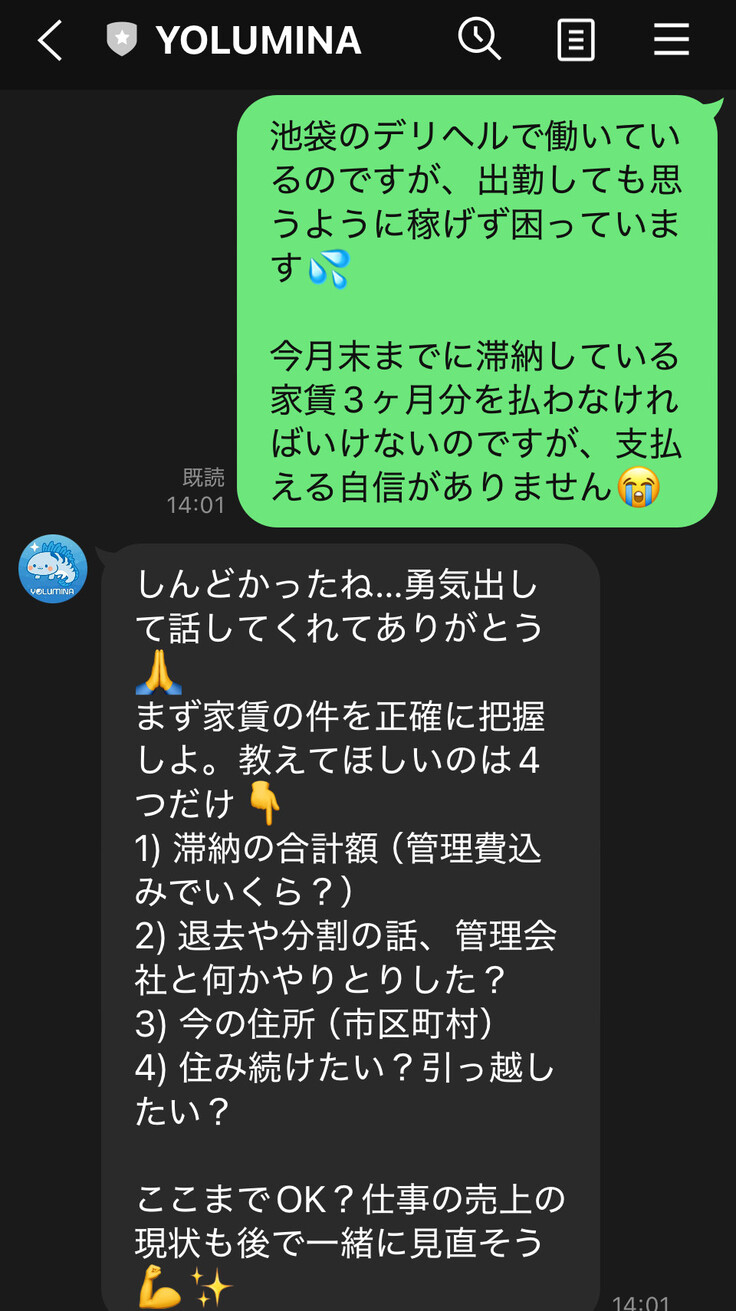Open YOLUMINA's profile avatar
Image resolution: width=736 pixels, height=1311 pixels.
53,568
